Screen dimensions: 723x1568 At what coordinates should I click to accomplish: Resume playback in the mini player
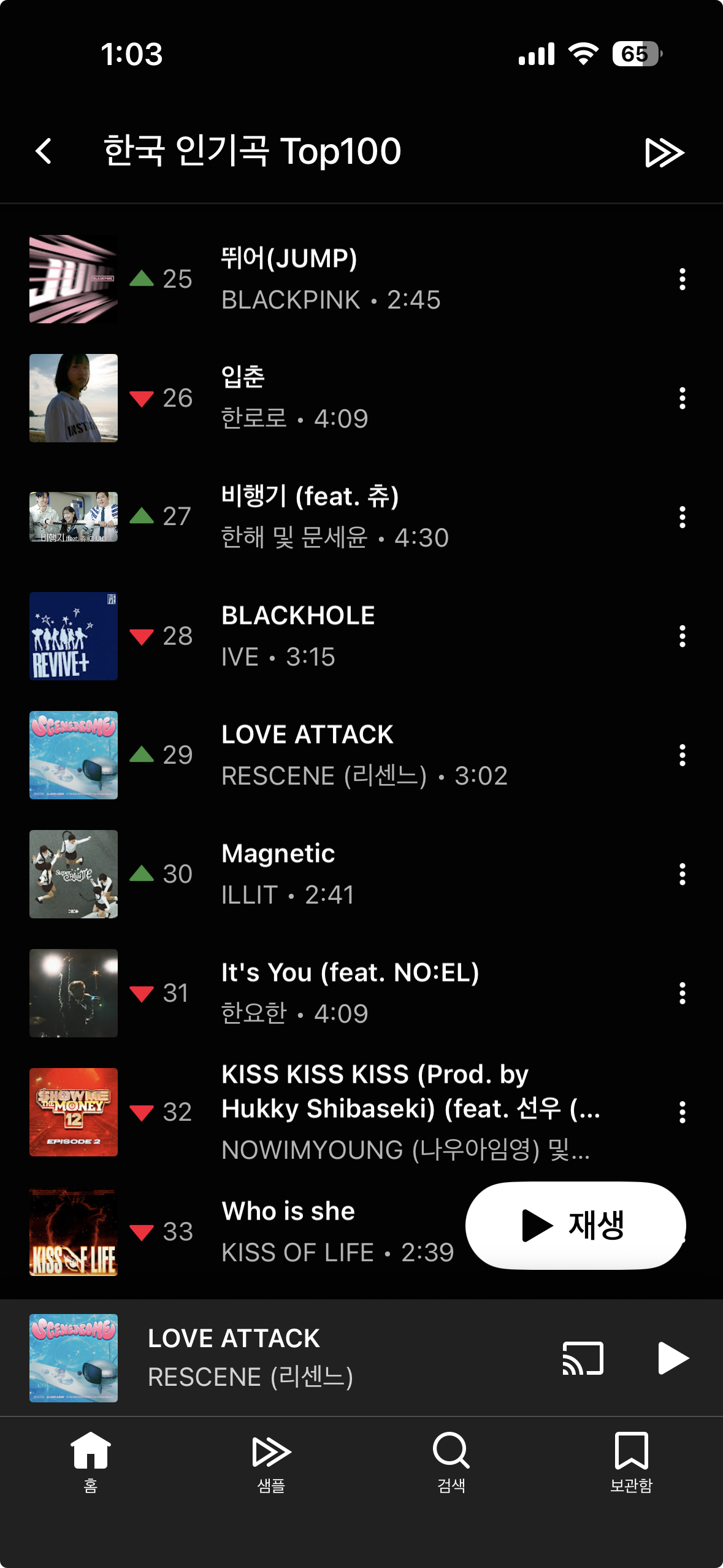(x=673, y=1358)
